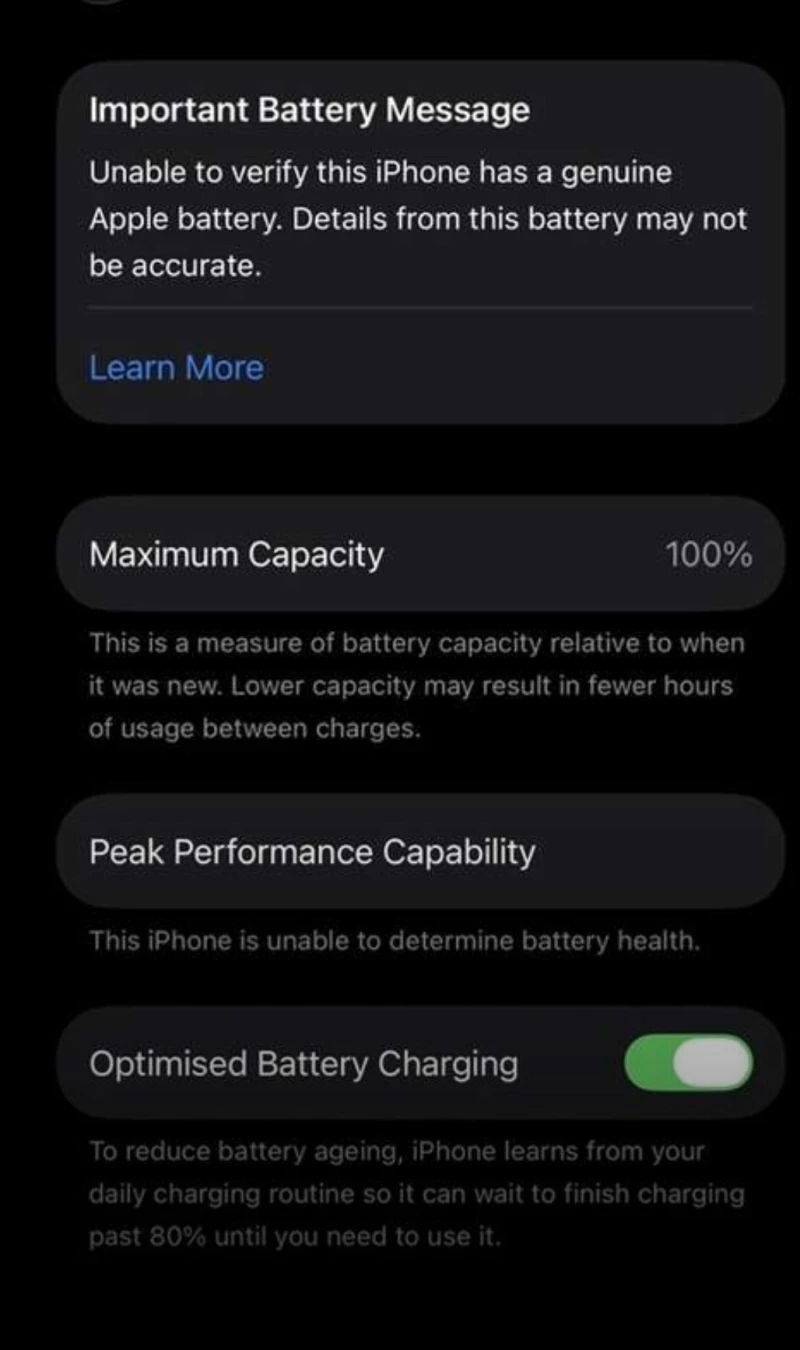Open the Learn More battery link
This screenshot has height=1350, width=800.
[176, 368]
